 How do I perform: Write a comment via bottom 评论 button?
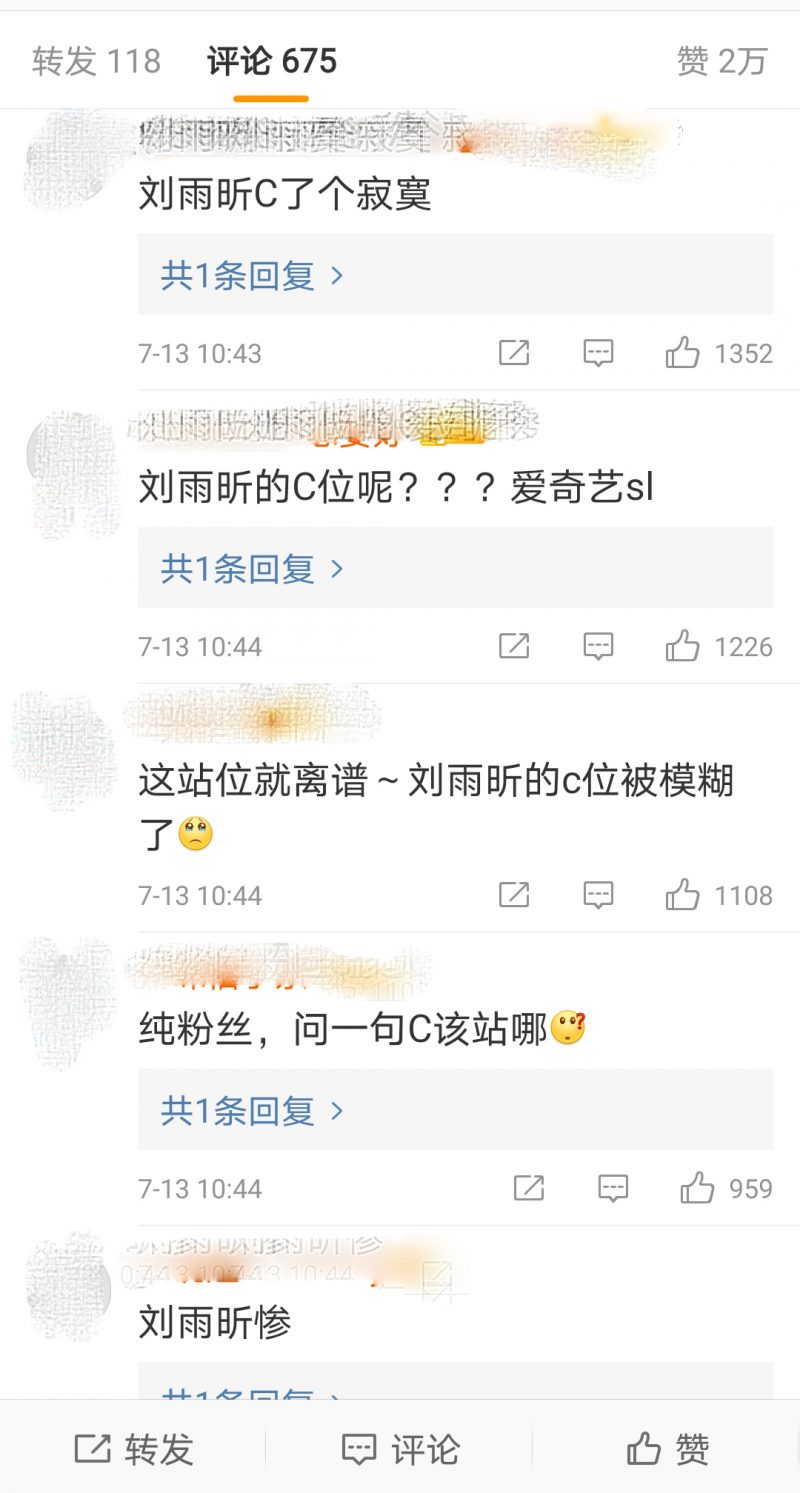tap(400, 1448)
